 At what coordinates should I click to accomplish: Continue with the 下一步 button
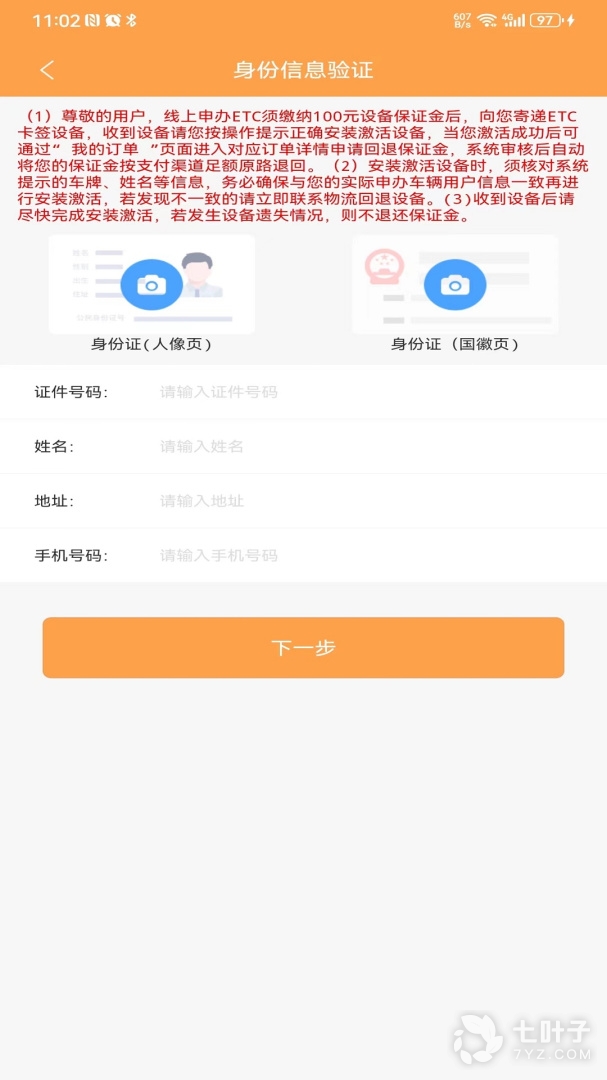(x=303, y=648)
